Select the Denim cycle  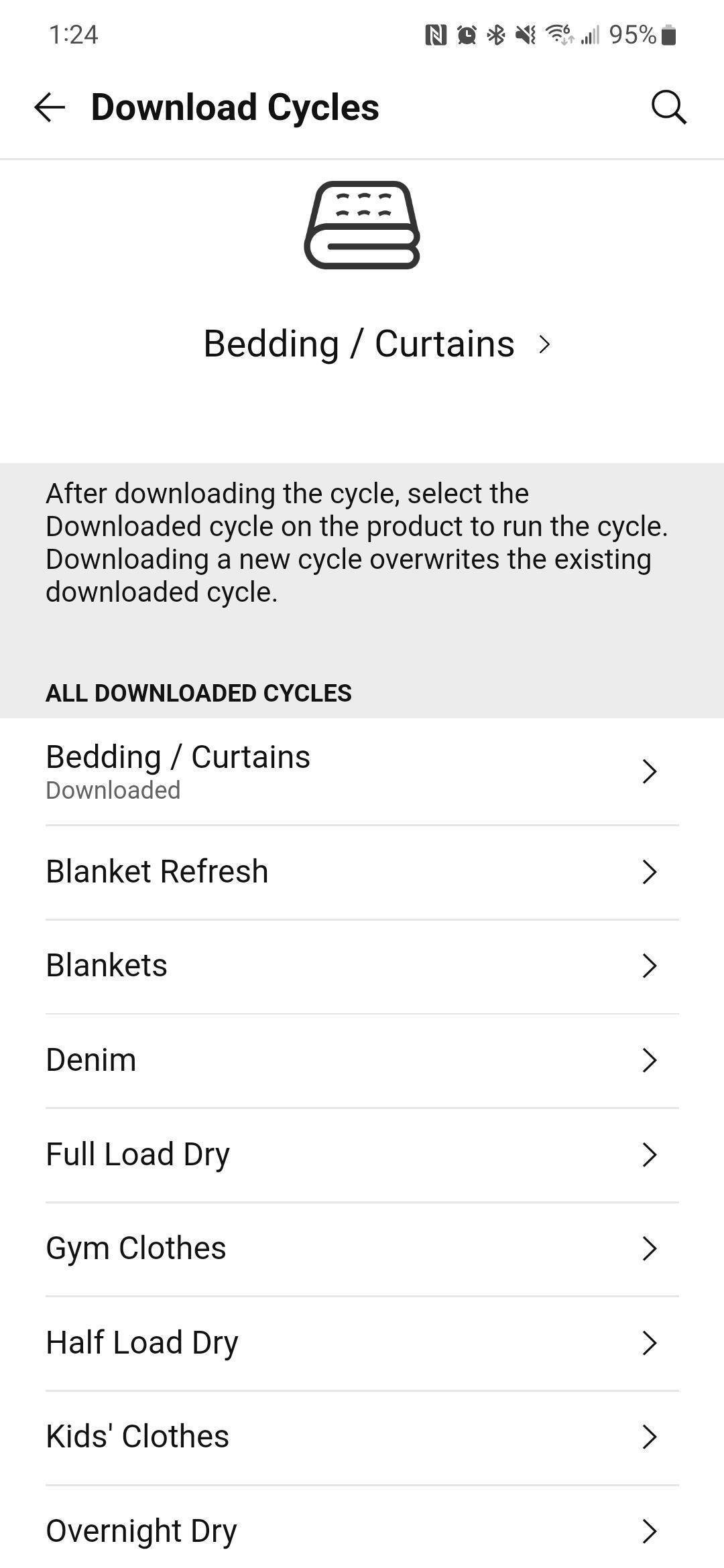[x=362, y=1060]
